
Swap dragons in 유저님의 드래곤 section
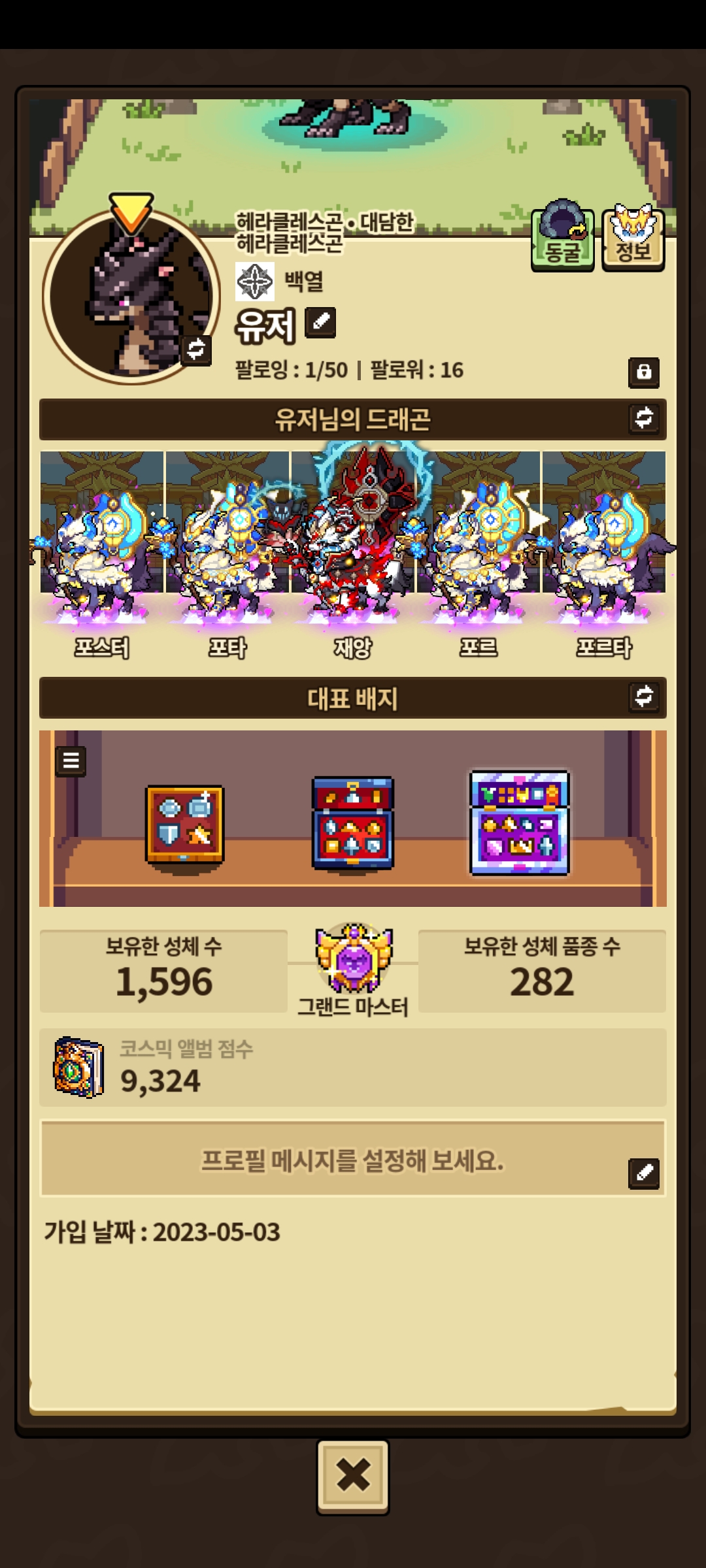(x=644, y=418)
